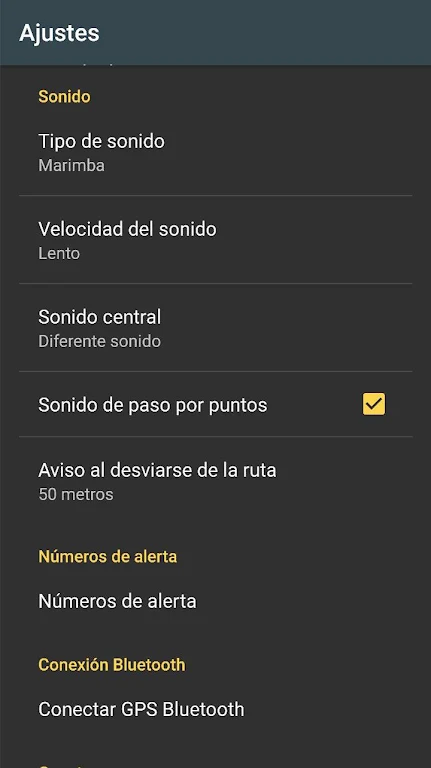
Task: Select Conectar GPS Bluetooth
Action: [x=216, y=709]
